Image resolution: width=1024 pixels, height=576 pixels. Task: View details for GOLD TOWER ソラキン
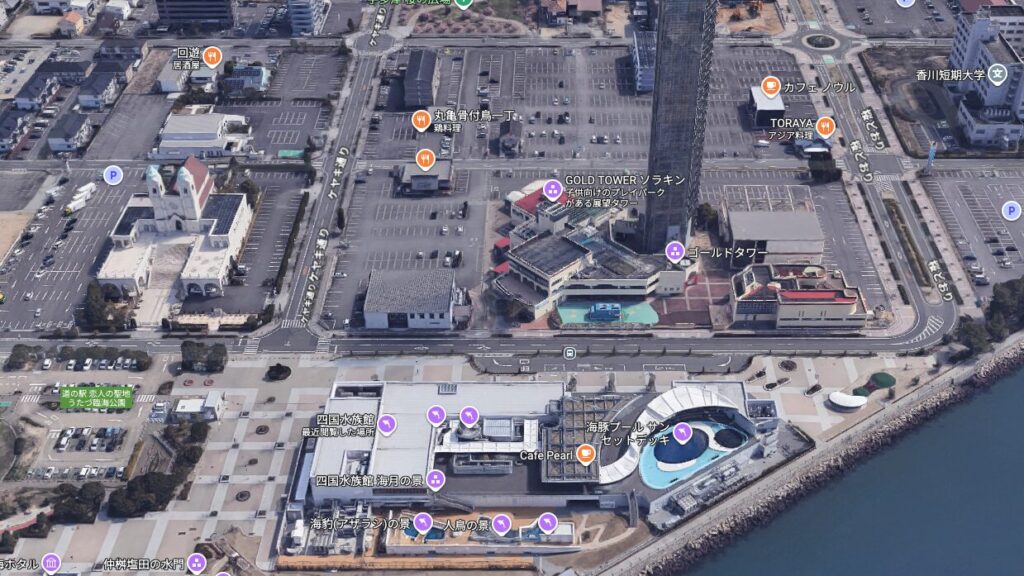(x=552, y=189)
